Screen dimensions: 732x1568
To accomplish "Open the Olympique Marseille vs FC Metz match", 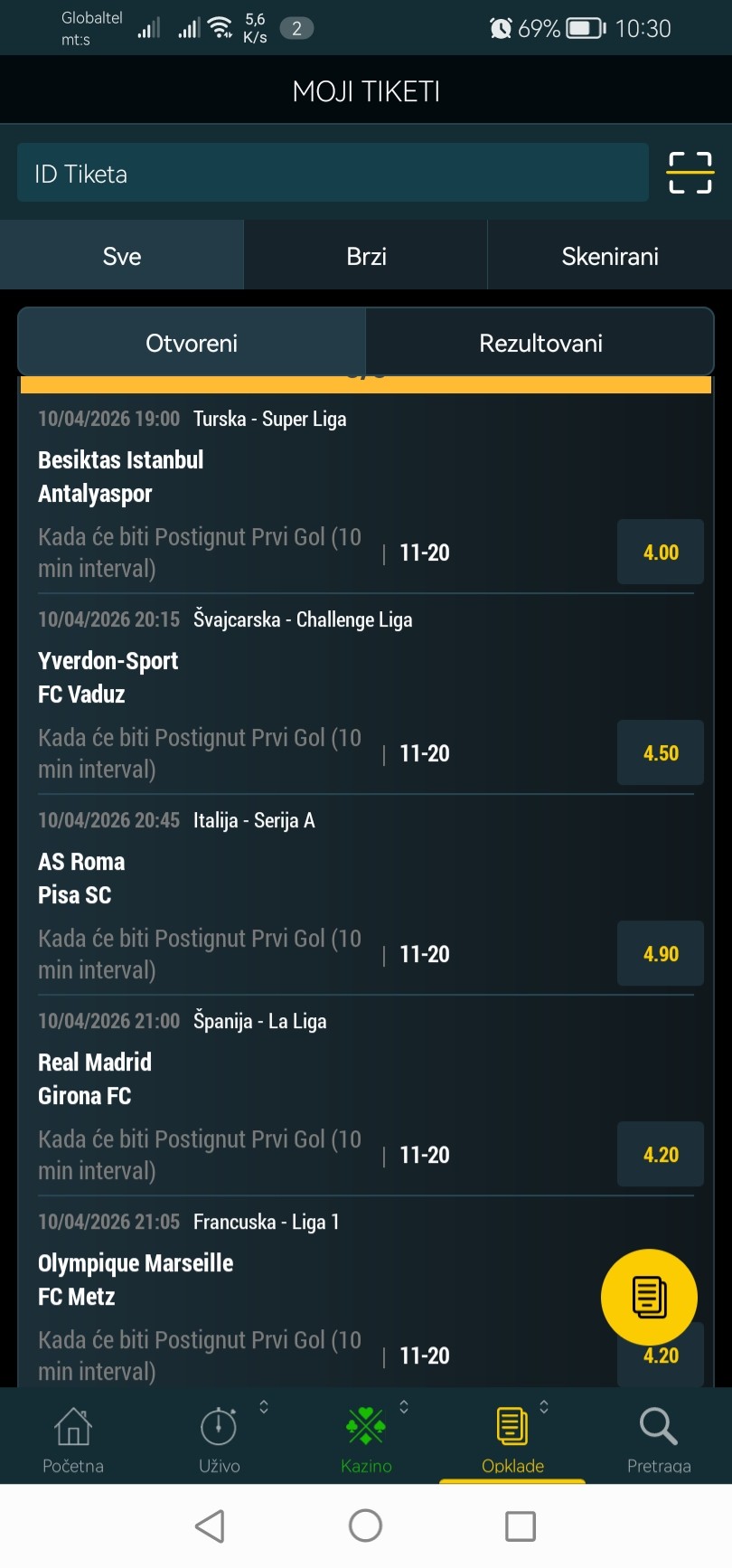I will point(136,1280).
